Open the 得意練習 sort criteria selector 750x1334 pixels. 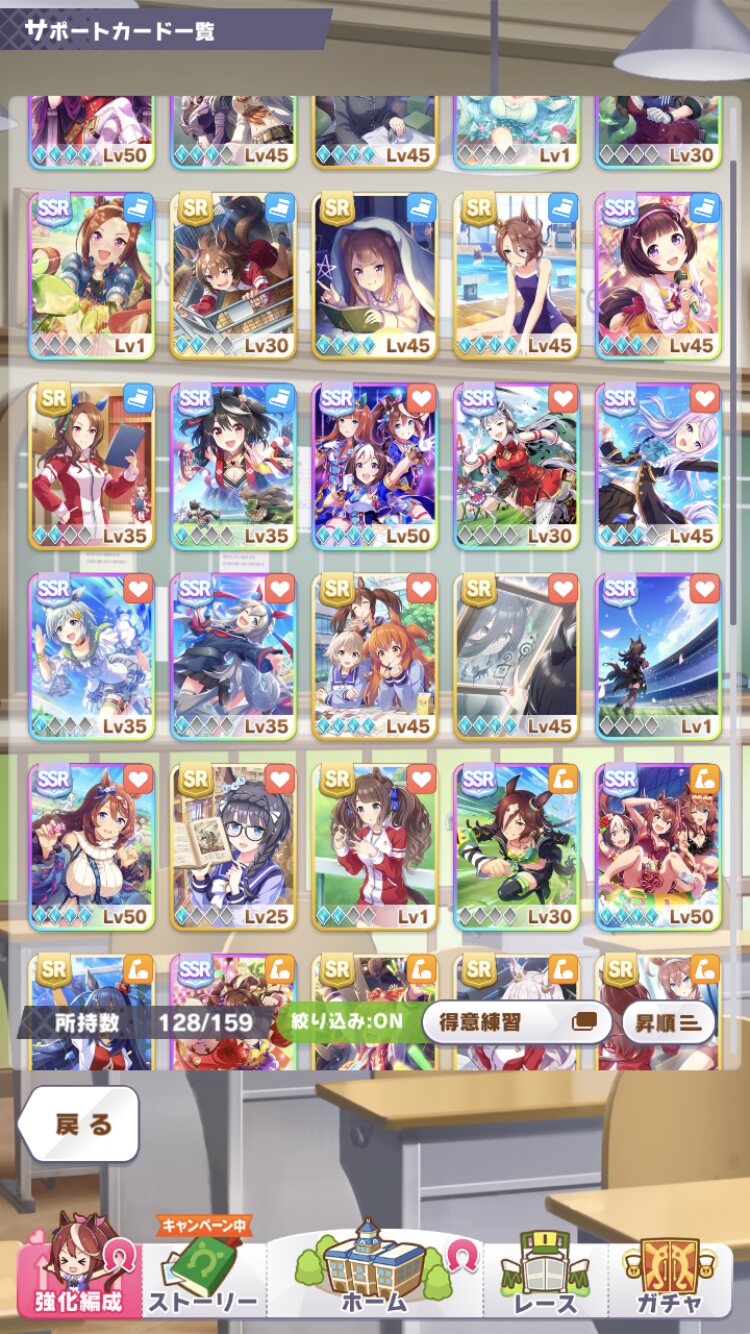517,1022
